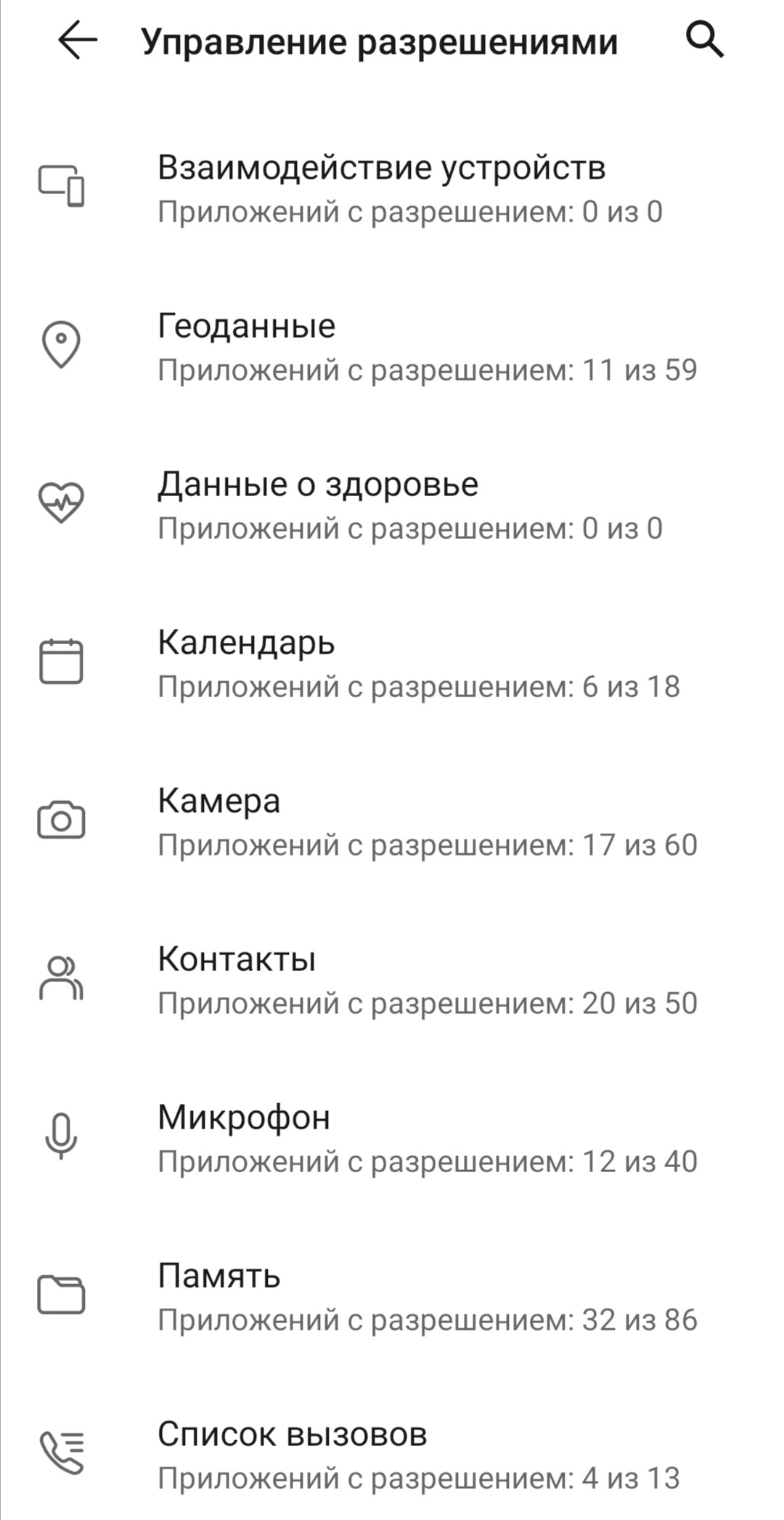Image resolution: width=784 pixels, height=1520 pixels.
Task: View apps with Камера permission
Action: (x=392, y=821)
